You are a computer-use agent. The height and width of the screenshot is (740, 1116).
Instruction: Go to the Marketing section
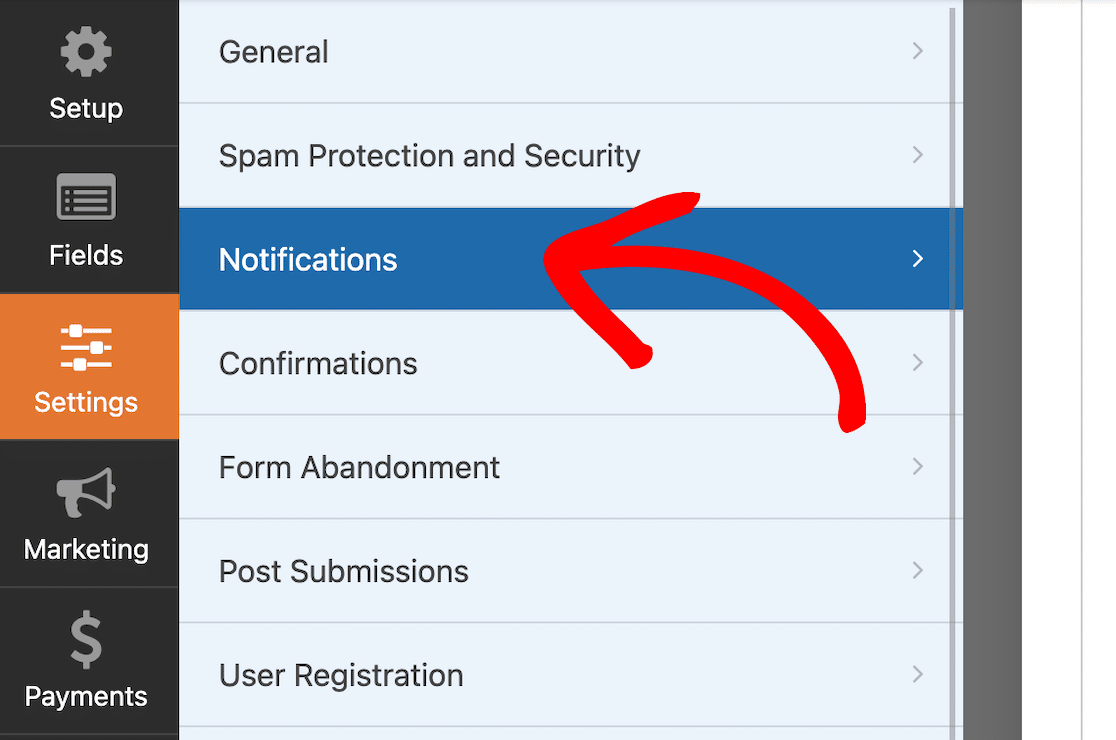pos(87,514)
